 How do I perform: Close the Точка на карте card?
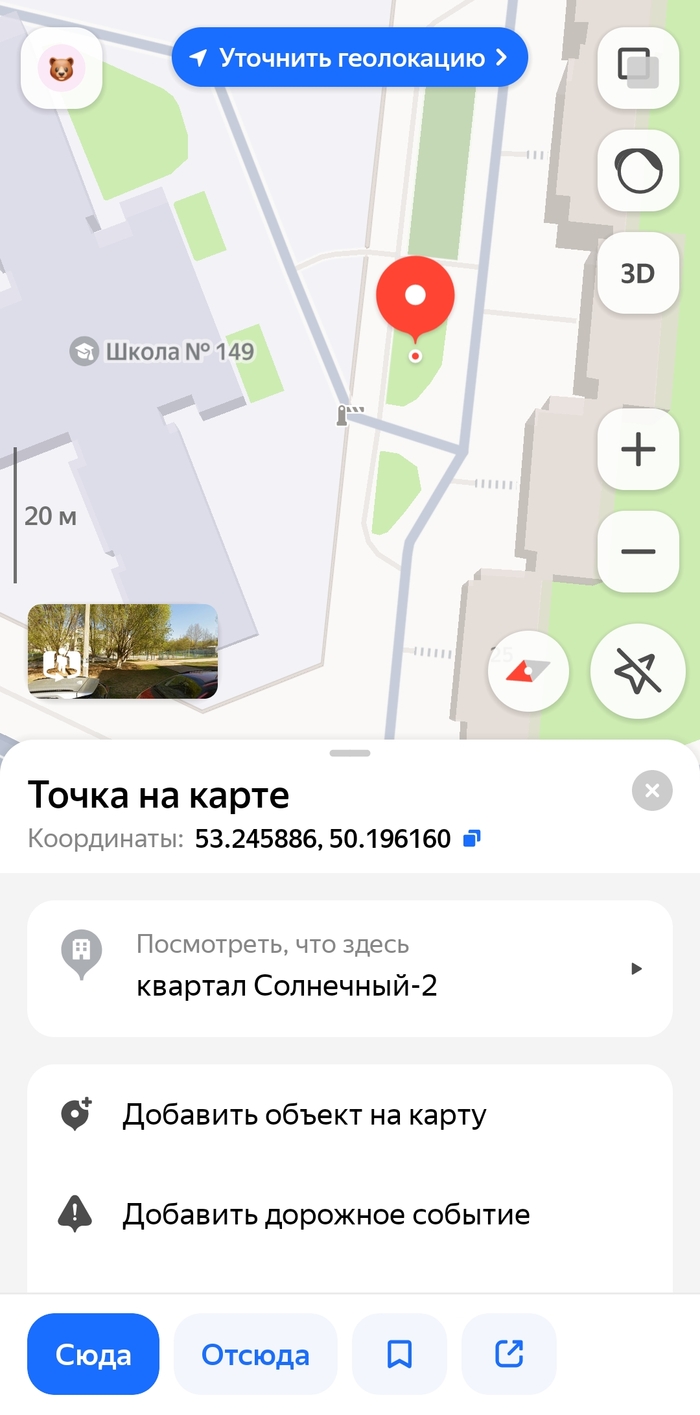[652, 791]
